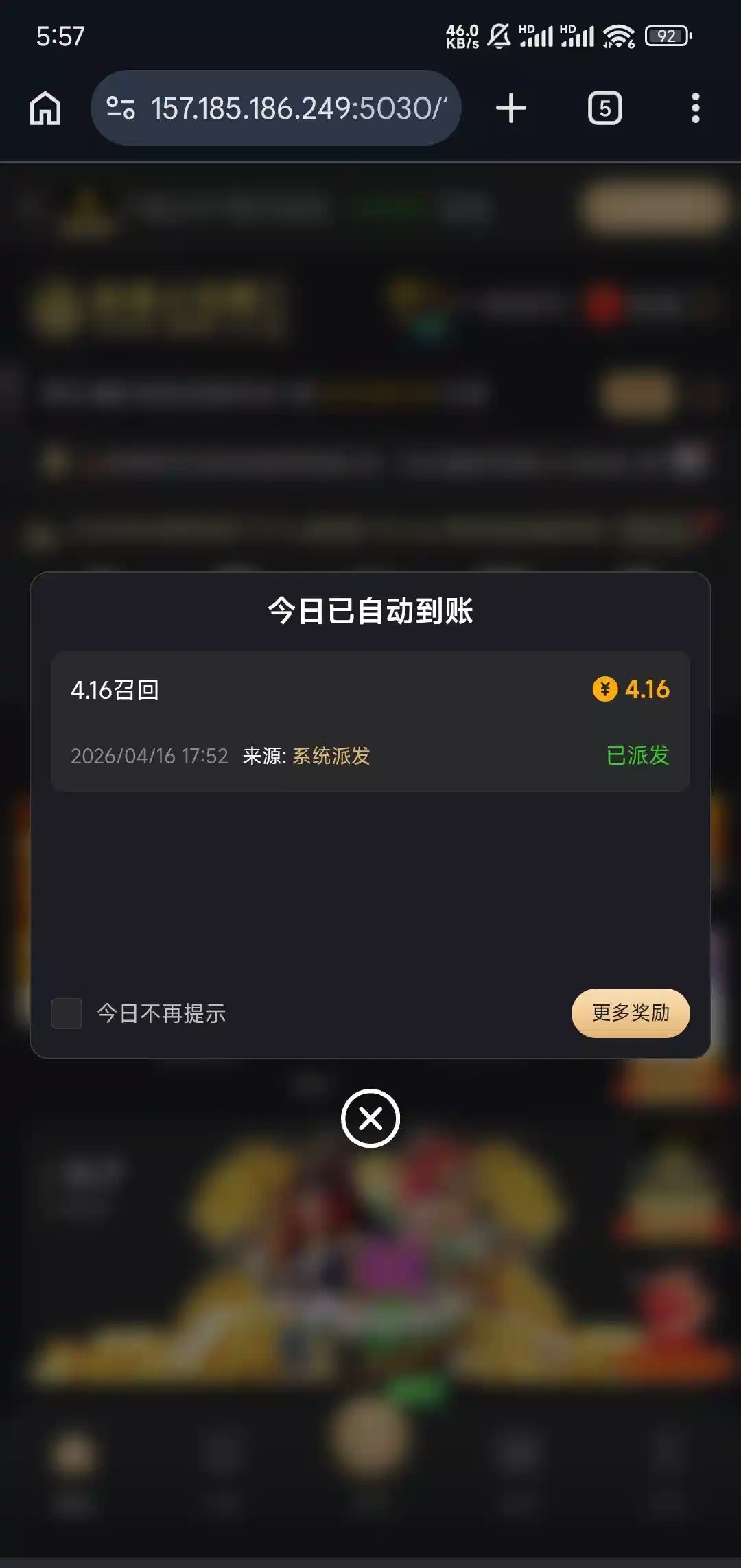Close the 今日已自动到账 popup
741x1568 pixels.
[x=370, y=1118]
